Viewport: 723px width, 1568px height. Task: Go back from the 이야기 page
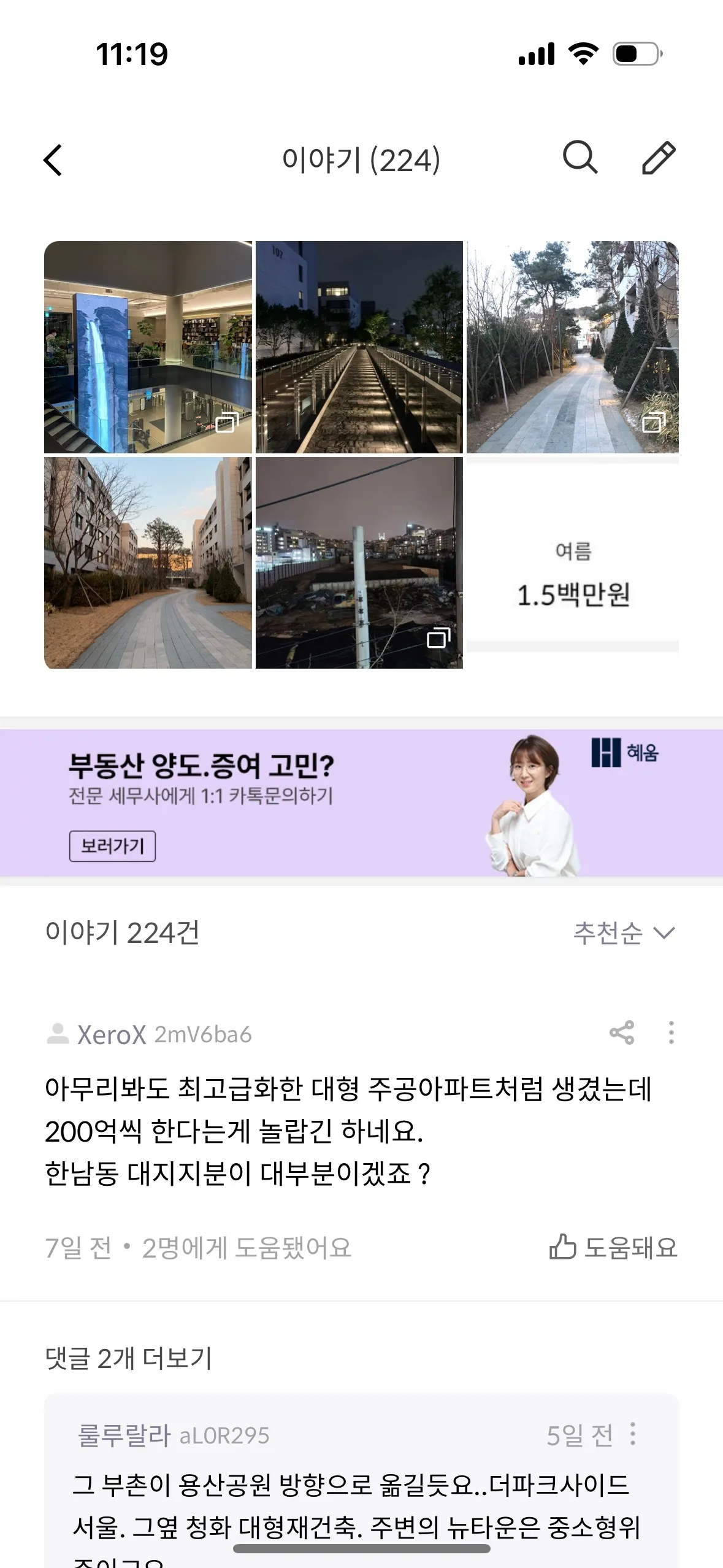(x=53, y=160)
